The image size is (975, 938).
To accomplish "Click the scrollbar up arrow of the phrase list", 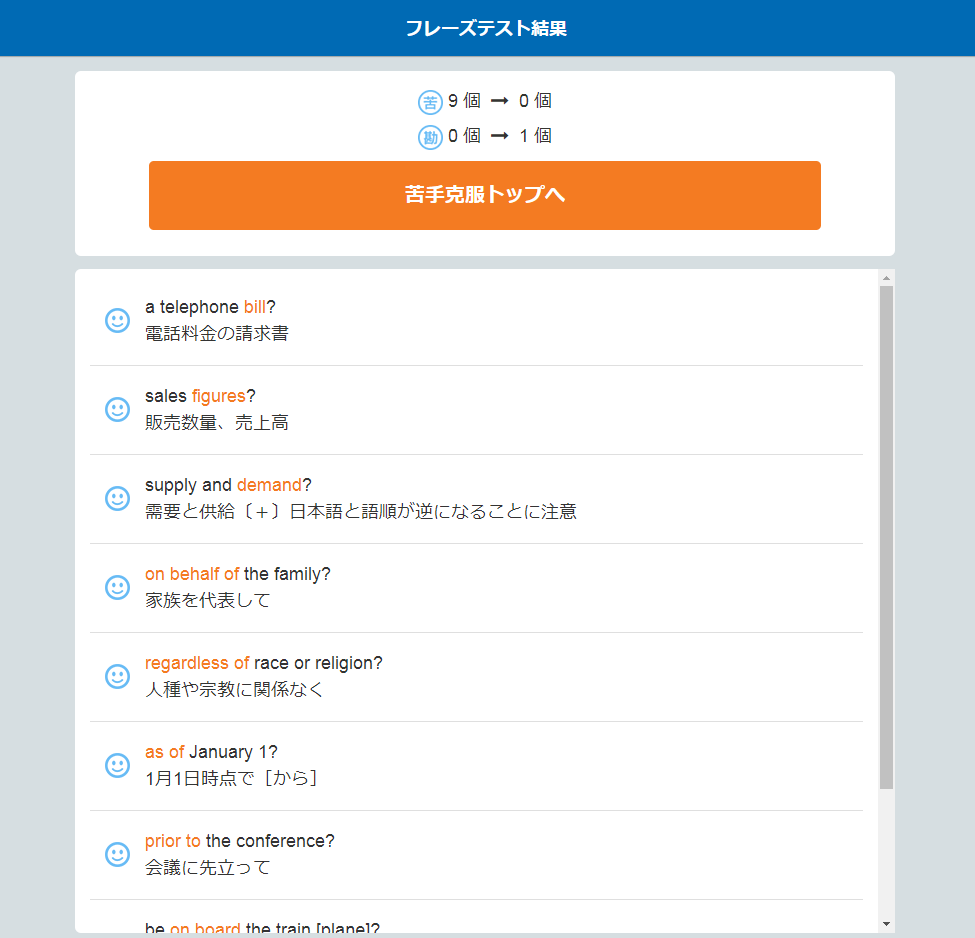I will point(887,278).
